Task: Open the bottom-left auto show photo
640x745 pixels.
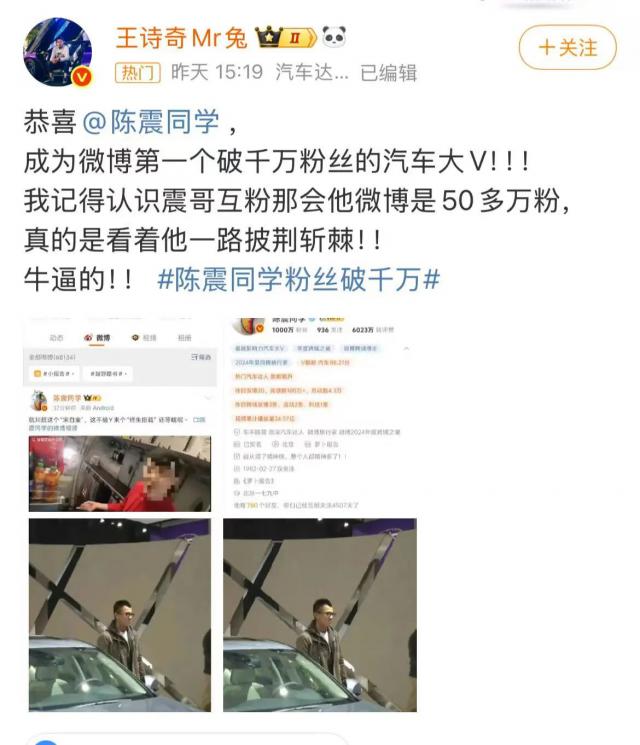Action: tap(120, 615)
